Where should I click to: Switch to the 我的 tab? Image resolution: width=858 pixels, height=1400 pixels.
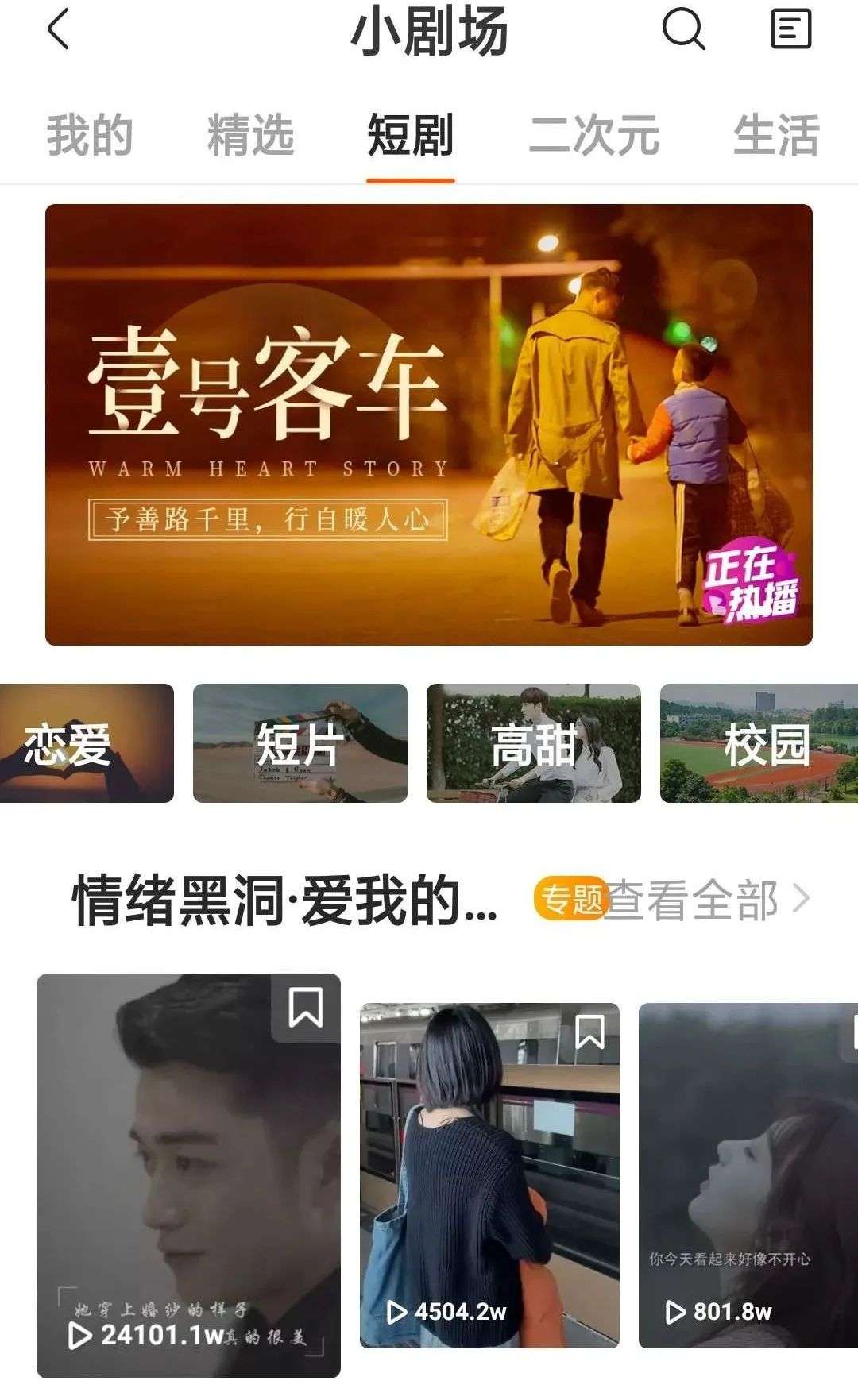[90, 135]
